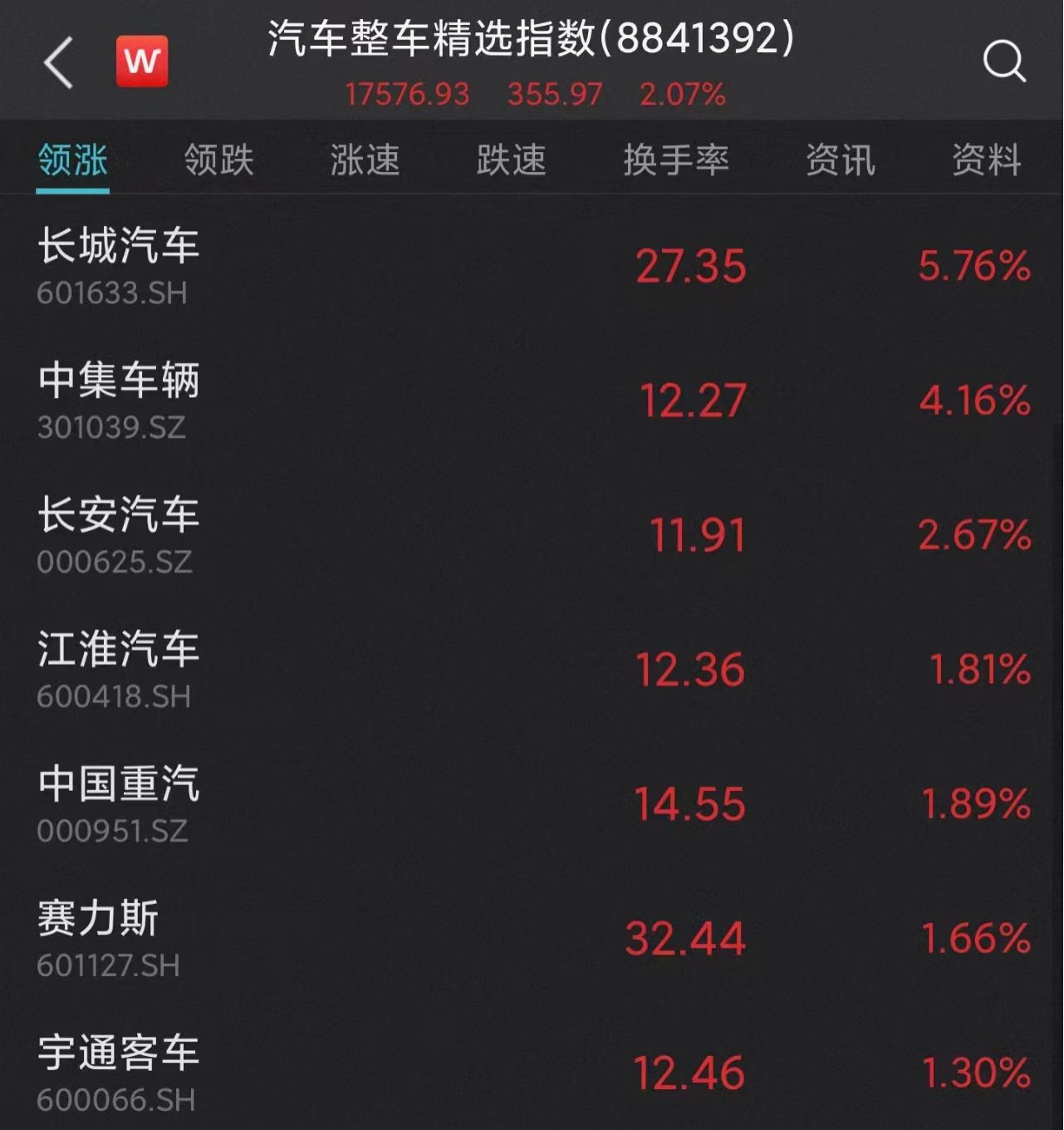Screen dimensions: 1064x1130
Task: Open stock 宇通客车 600066.SH
Action: 532,1073
